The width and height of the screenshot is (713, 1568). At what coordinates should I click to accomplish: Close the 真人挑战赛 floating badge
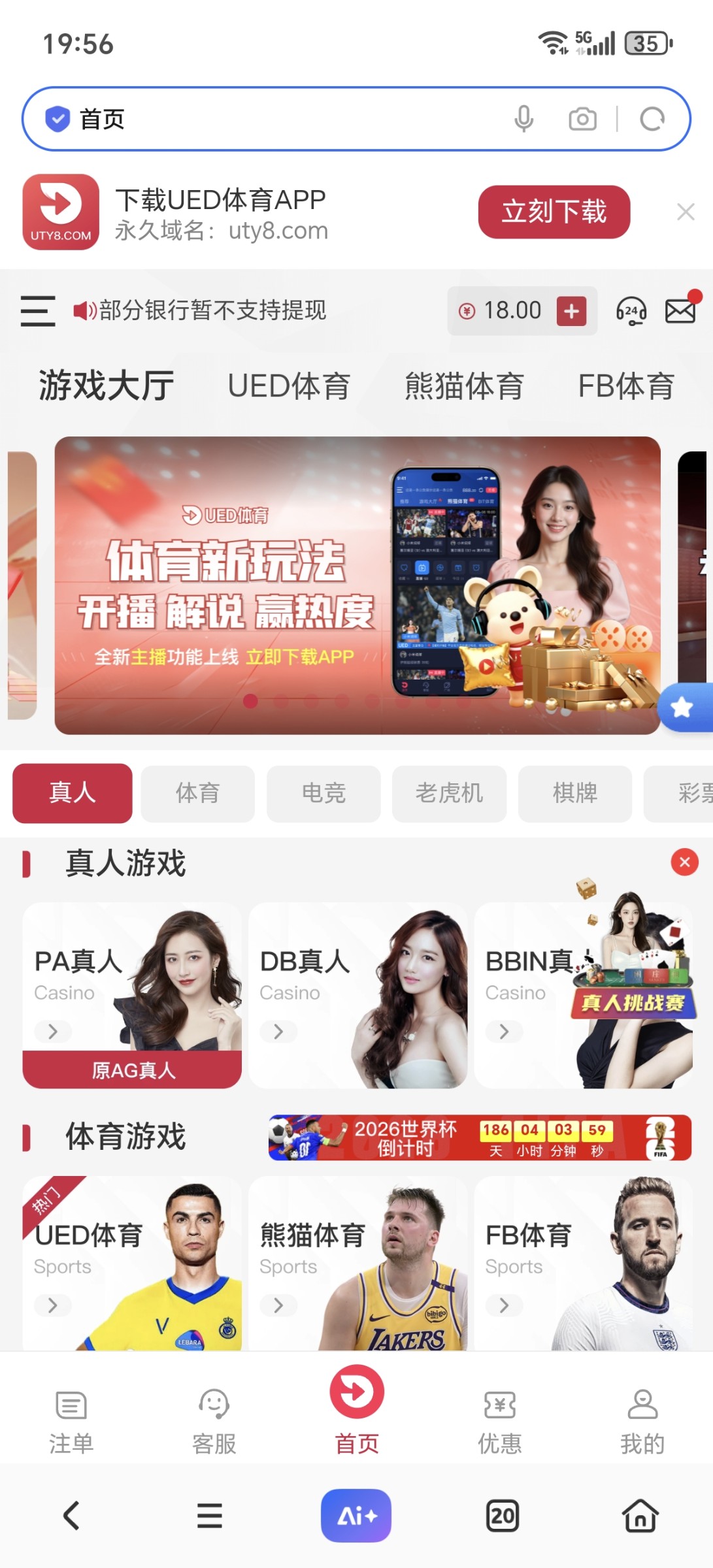[684, 862]
